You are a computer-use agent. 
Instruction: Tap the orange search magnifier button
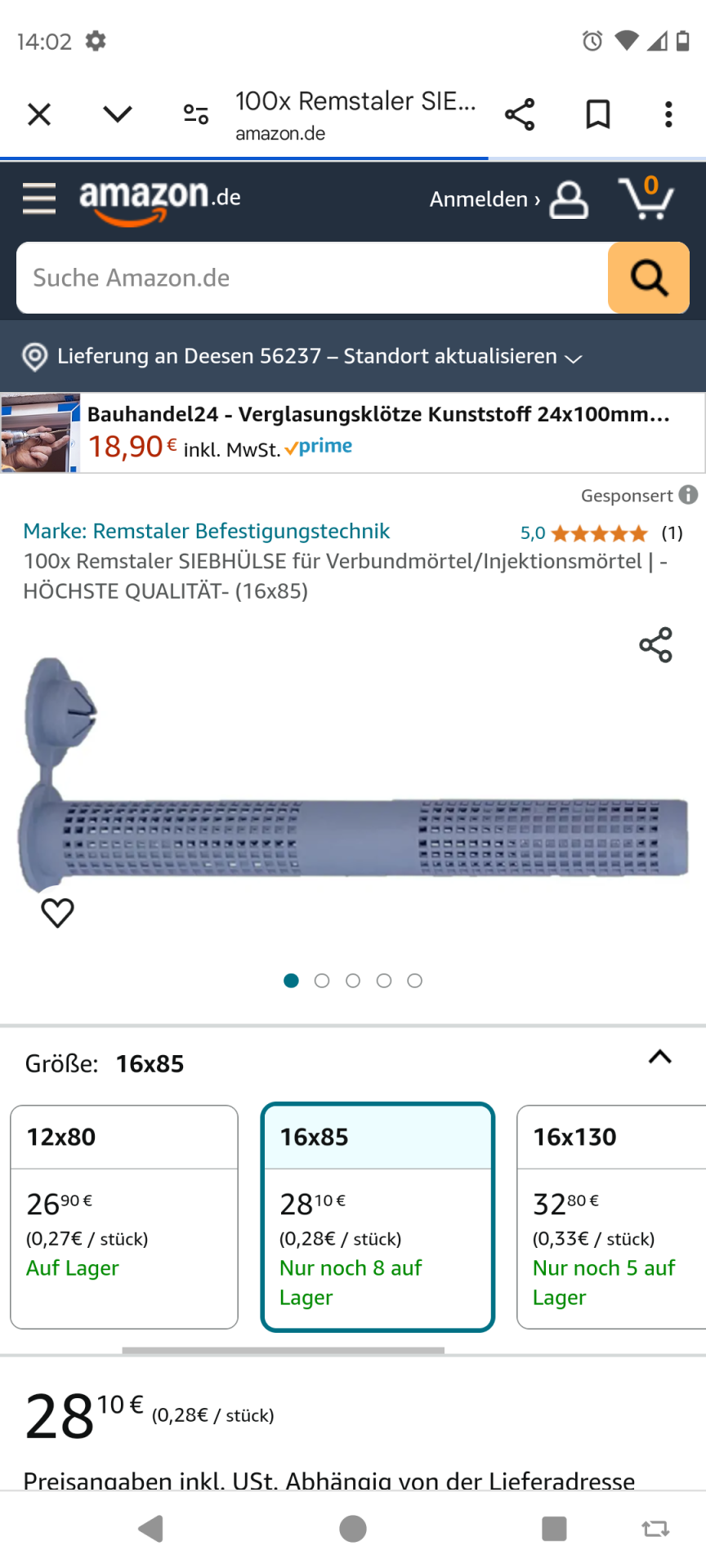pos(649,278)
